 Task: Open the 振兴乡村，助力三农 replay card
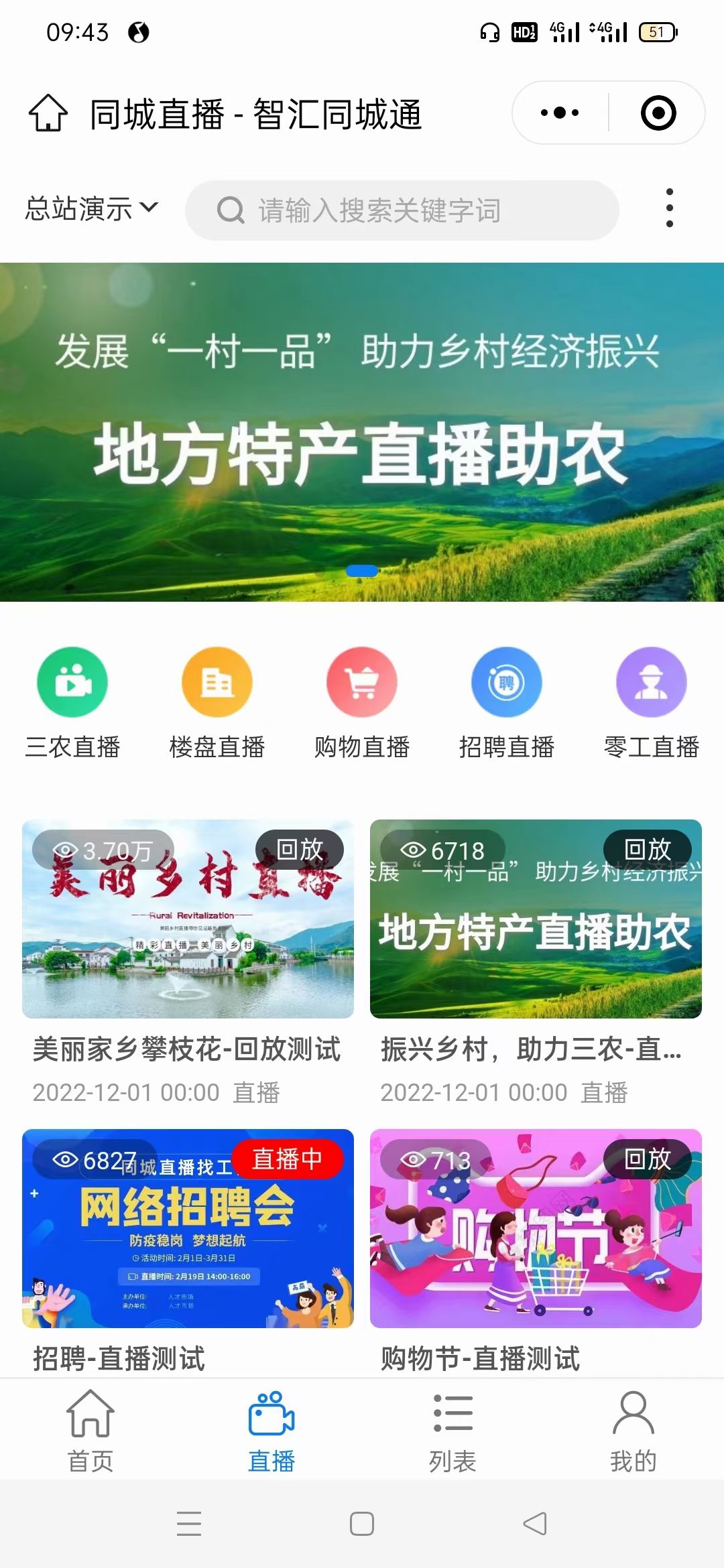pos(536,919)
